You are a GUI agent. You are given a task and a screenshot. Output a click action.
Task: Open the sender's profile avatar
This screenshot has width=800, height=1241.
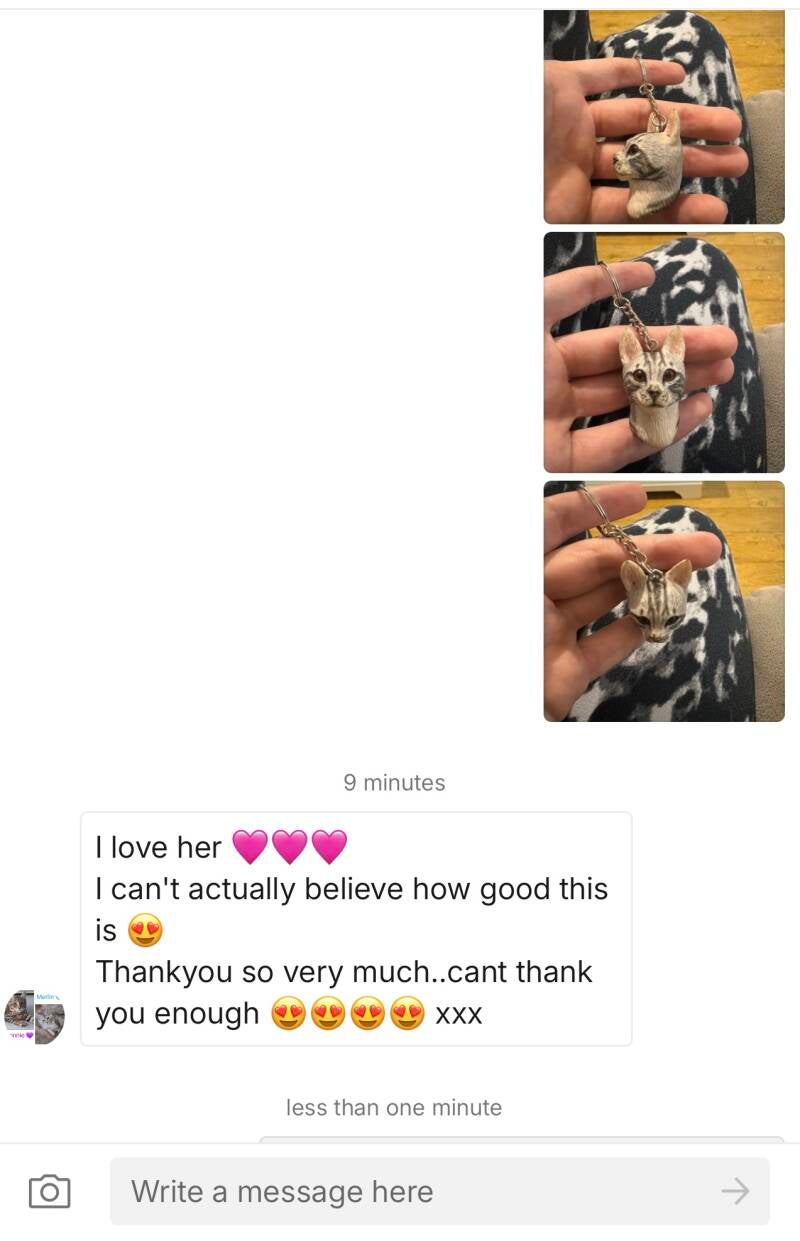point(35,1017)
